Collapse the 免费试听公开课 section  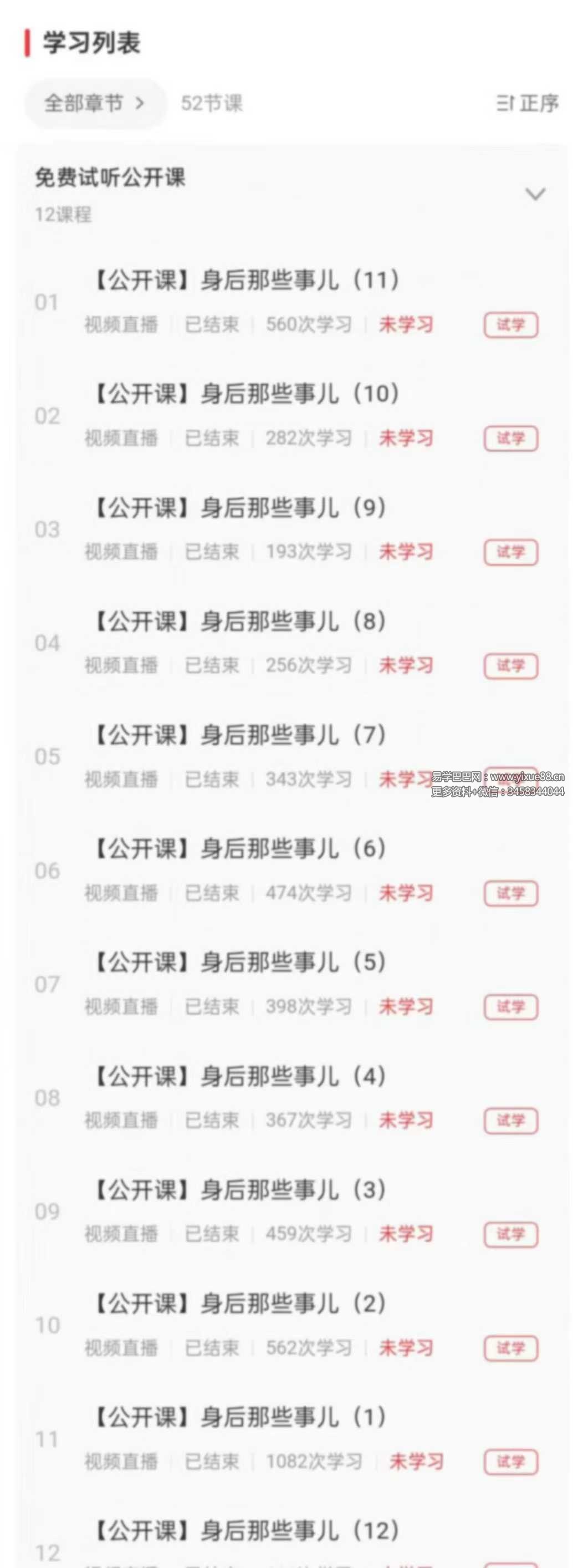[x=535, y=194]
